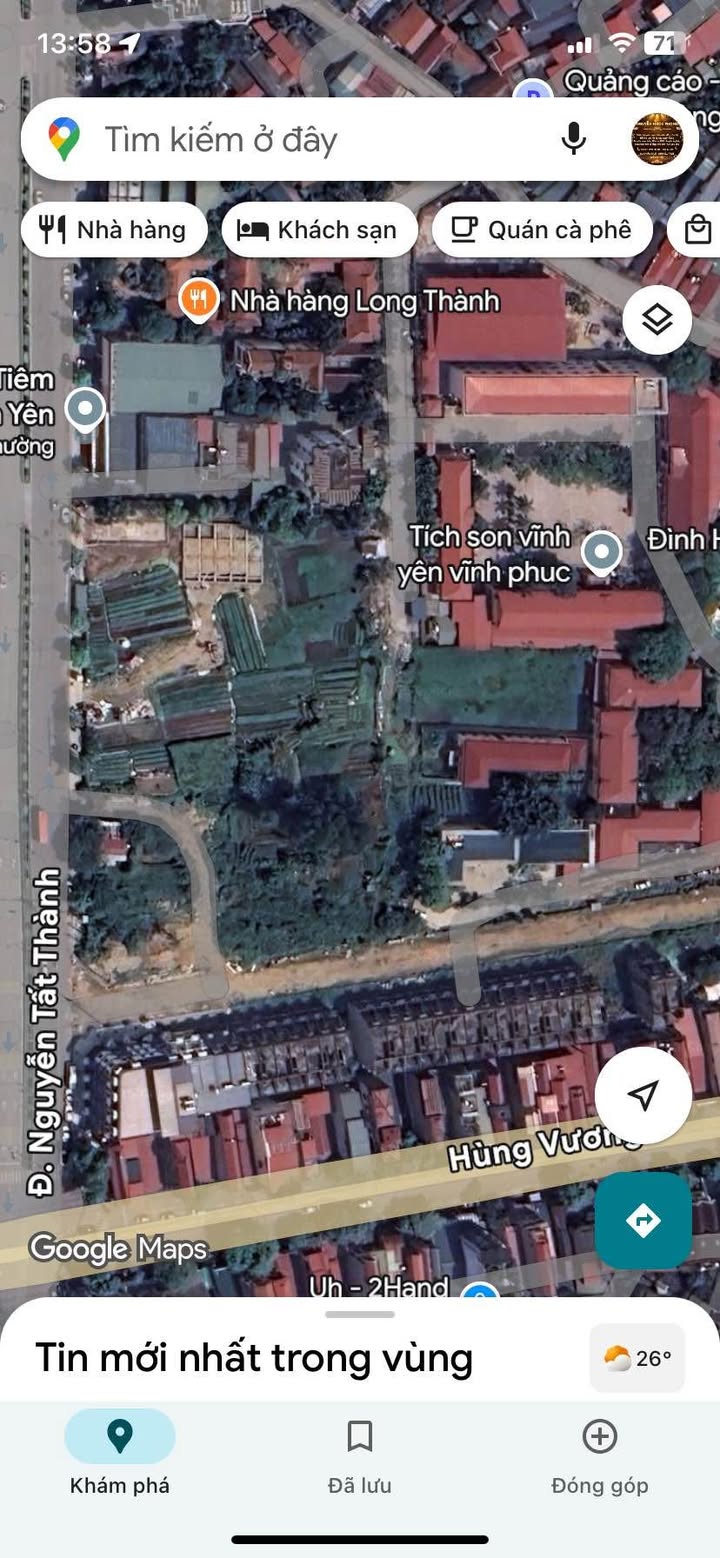Image resolution: width=720 pixels, height=1558 pixels.
Task: Select the "Nhà hàng" filter chip
Action: click(114, 230)
